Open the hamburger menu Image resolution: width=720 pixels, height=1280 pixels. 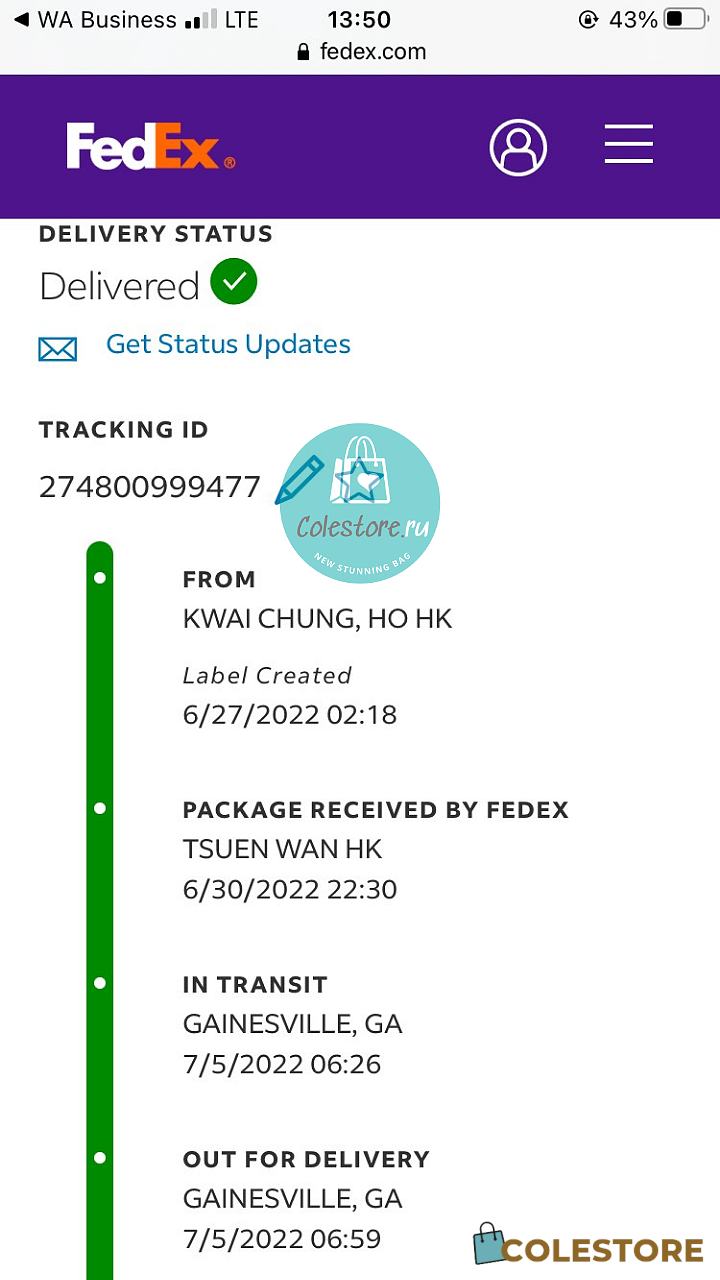(629, 144)
